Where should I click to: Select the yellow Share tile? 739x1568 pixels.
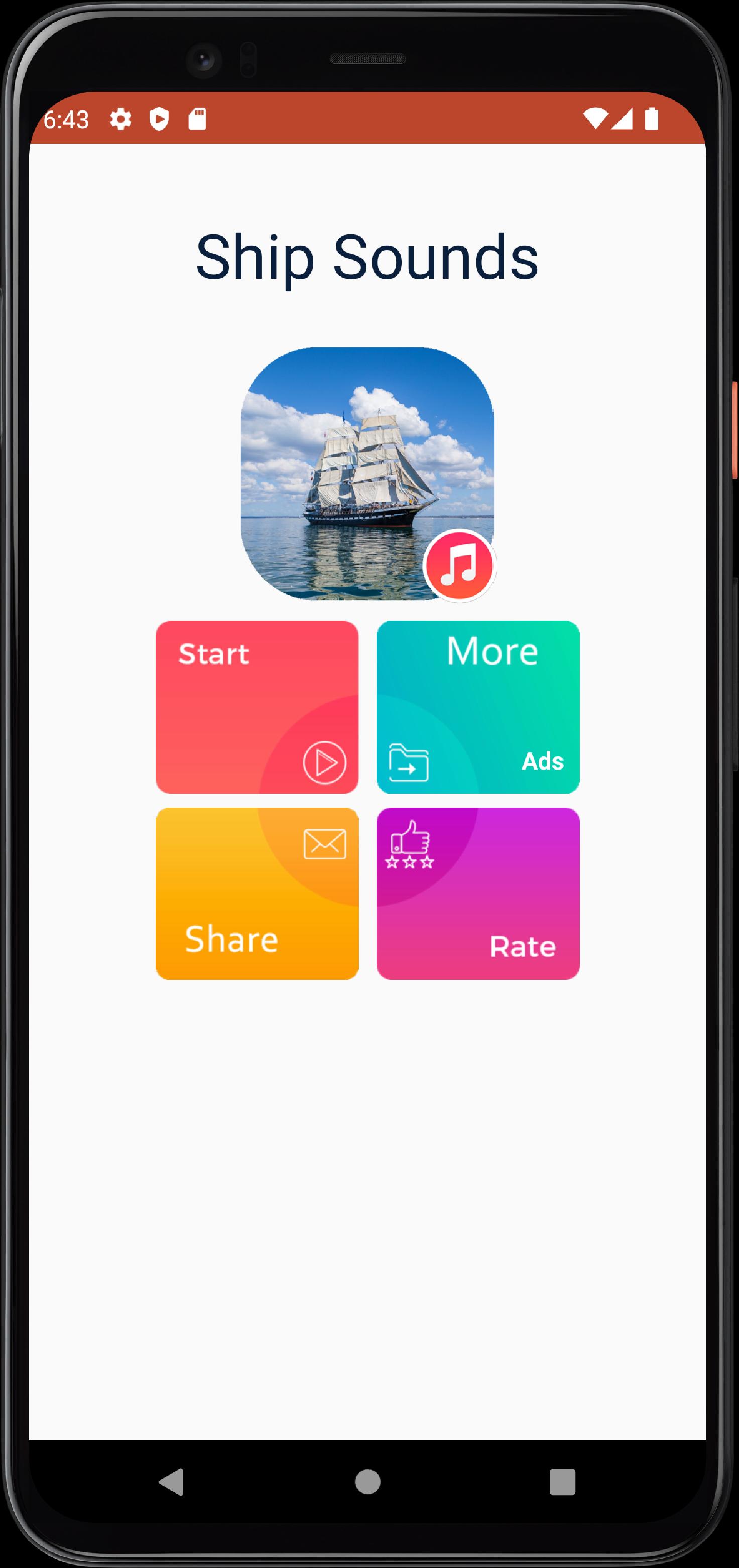pyautogui.click(x=257, y=893)
